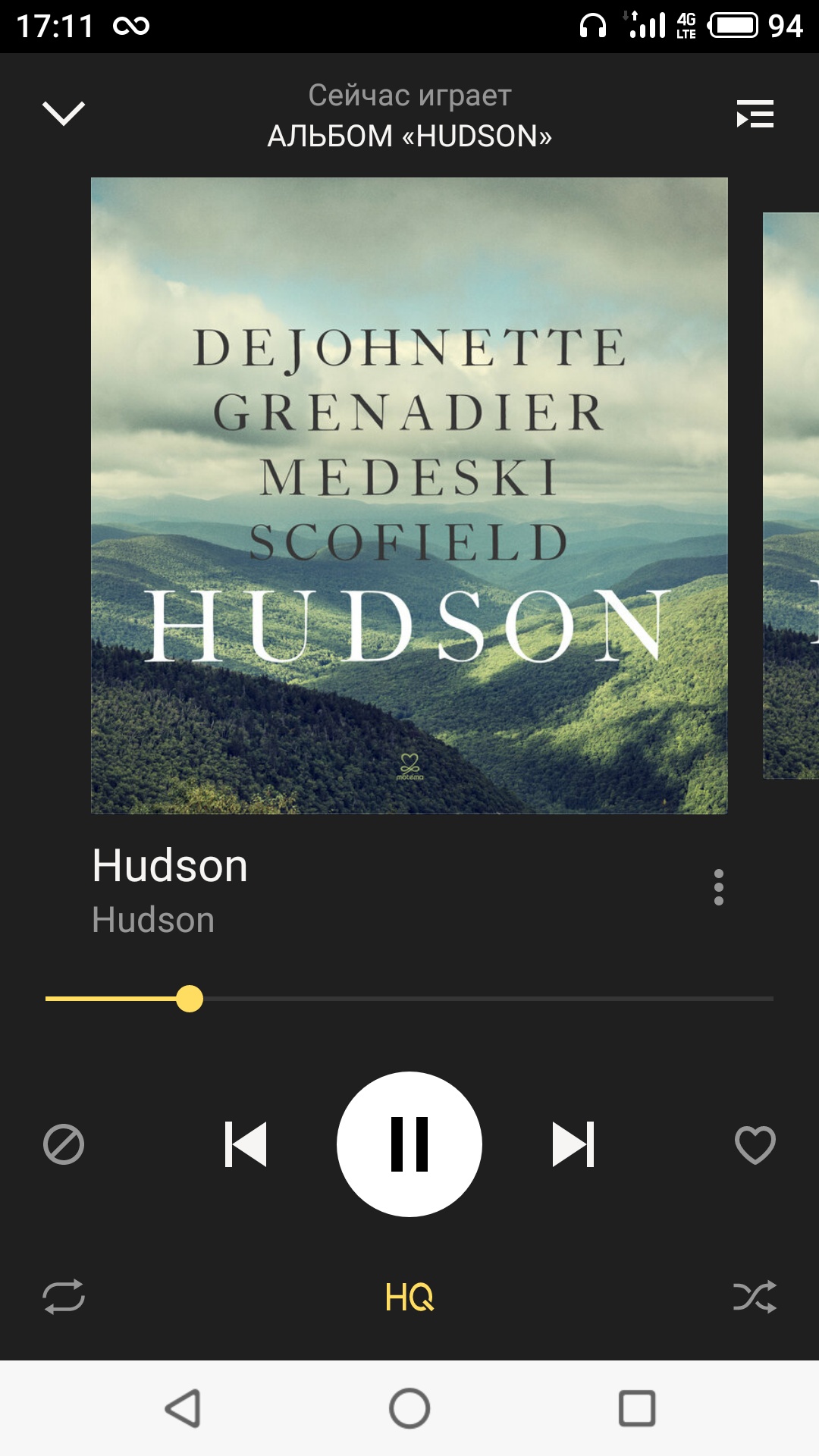Skip to the next track

573,1144
